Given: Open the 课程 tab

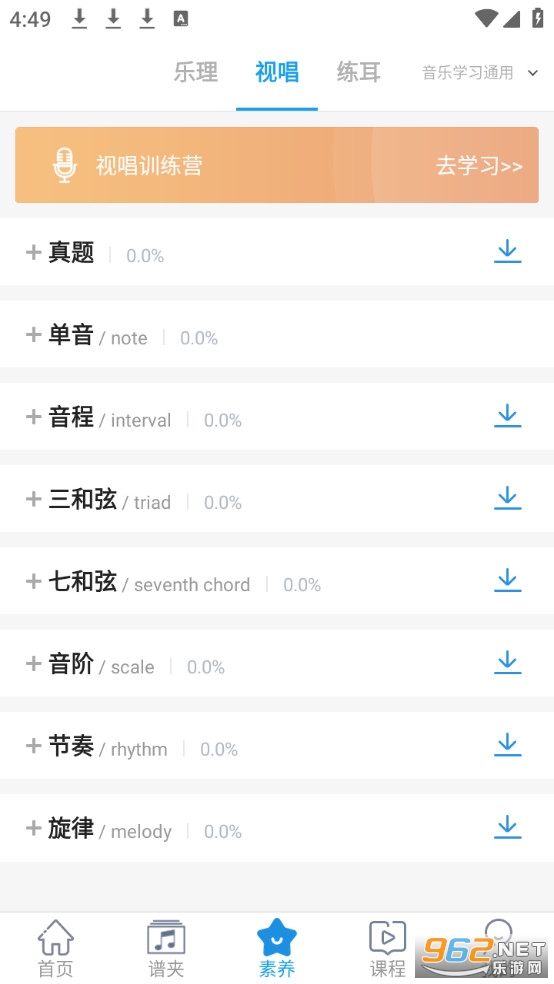Looking at the screenshot, I should click(x=387, y=948).
